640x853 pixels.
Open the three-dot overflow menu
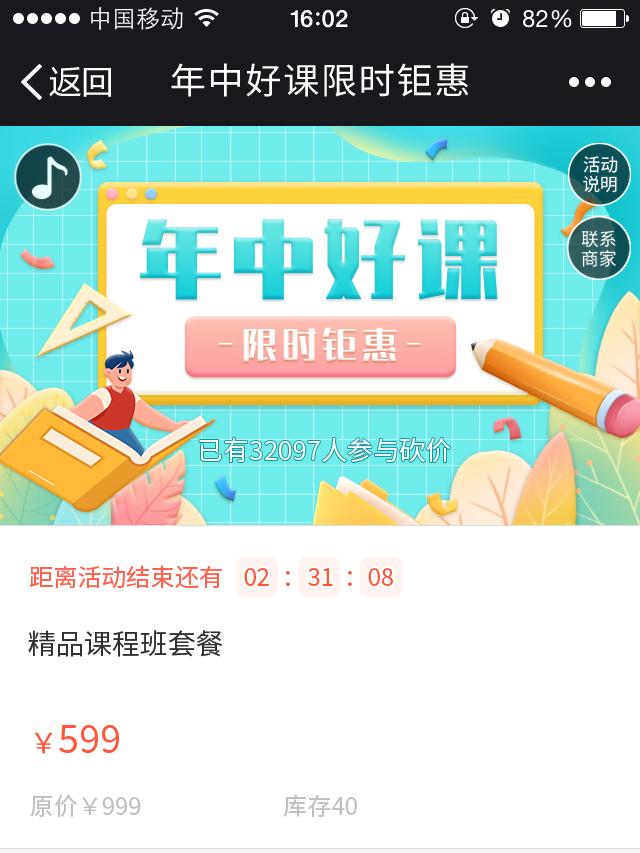coord(589,82)
